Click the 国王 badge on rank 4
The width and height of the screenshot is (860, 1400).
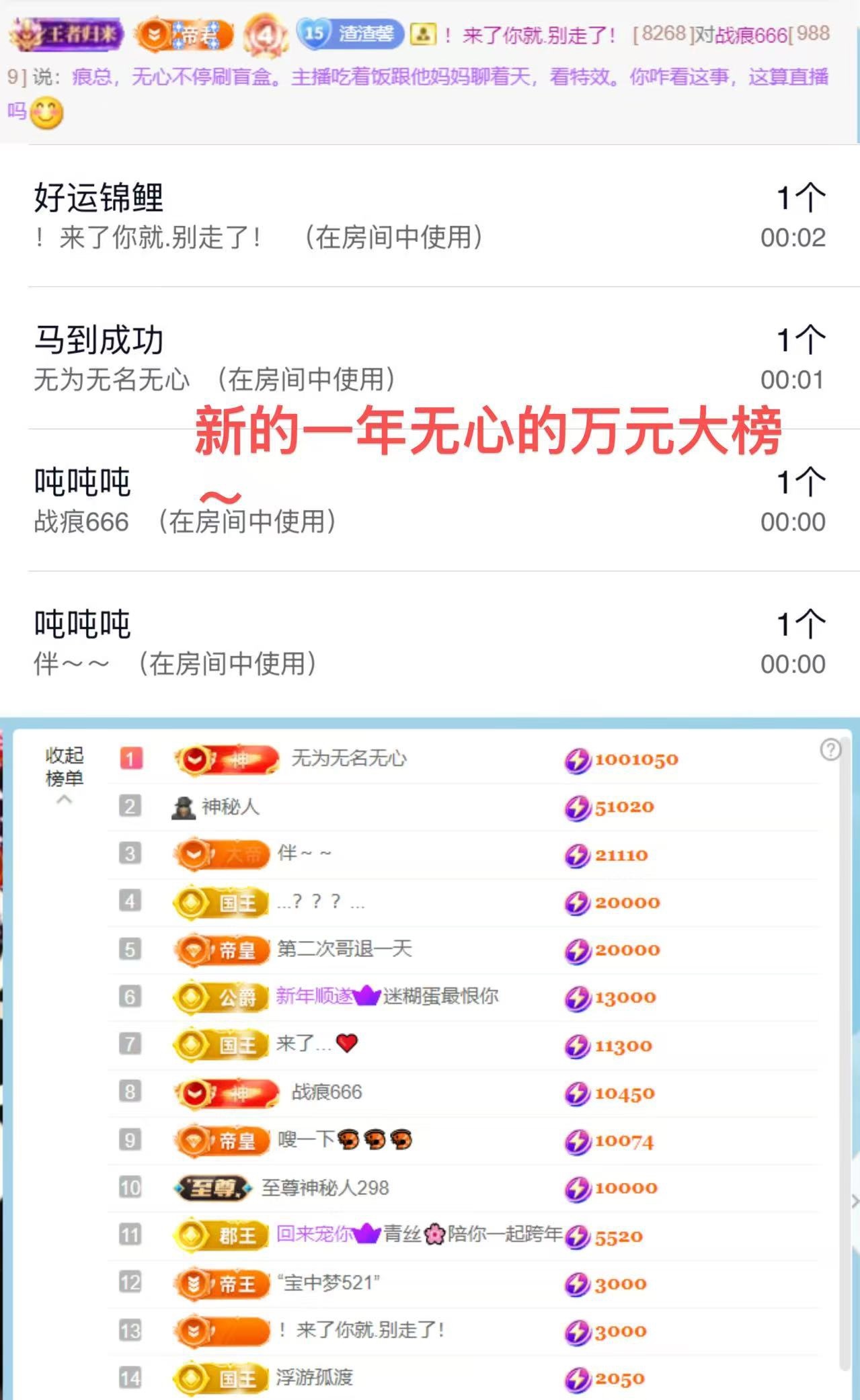222,902
